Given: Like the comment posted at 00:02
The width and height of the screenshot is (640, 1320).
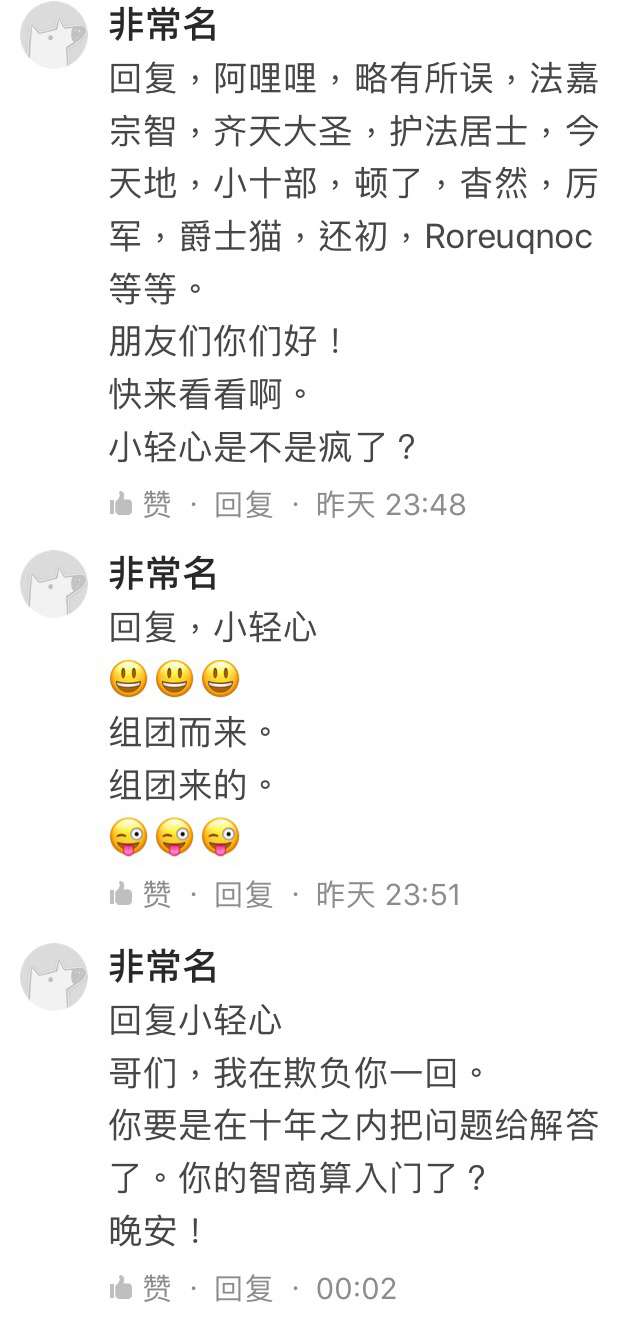Looking at the screenshot, I should click(x=140, y=1289).
